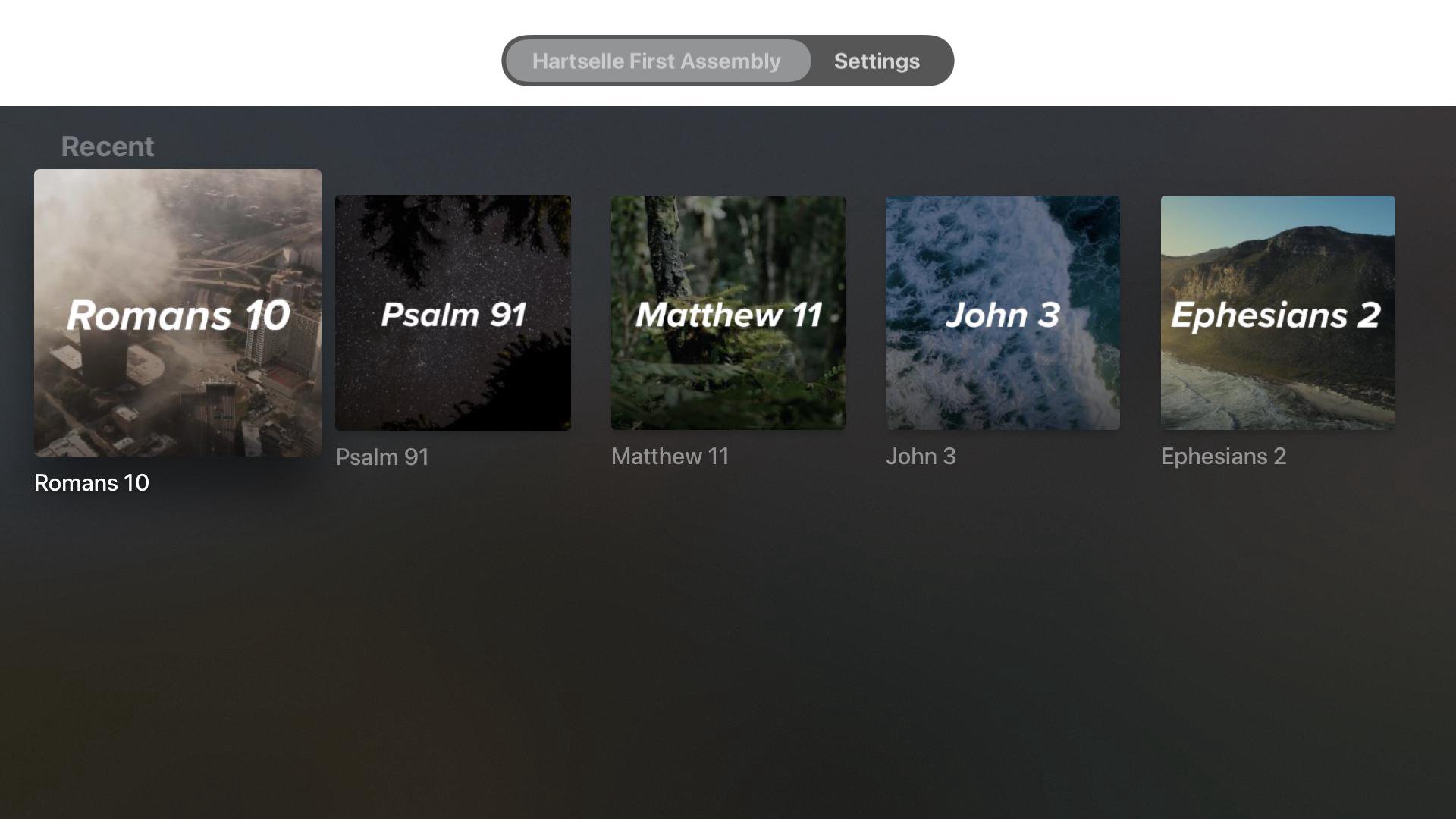Open the Romans 10 tile
Screen dimensions: 1456x819
[x=177, y=312]
